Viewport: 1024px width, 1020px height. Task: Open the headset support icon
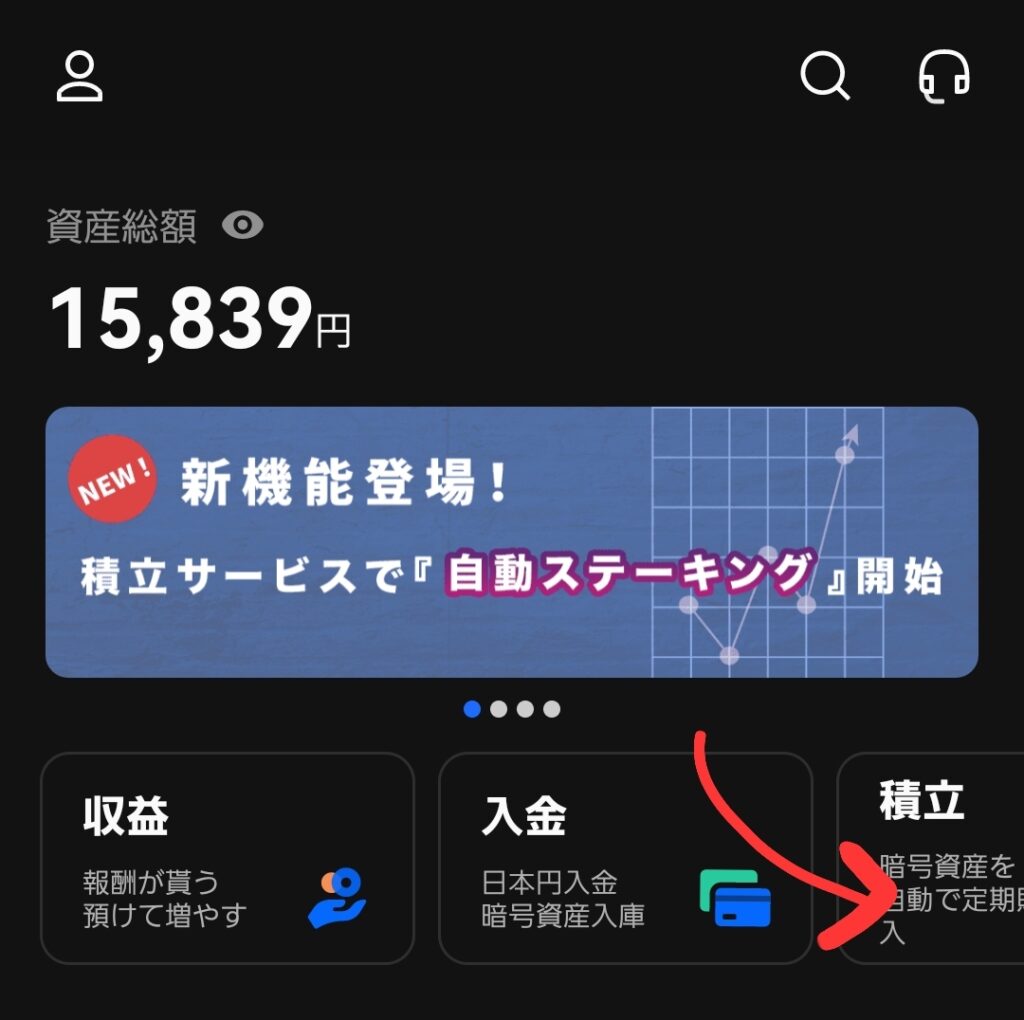(x=944, y=76)
